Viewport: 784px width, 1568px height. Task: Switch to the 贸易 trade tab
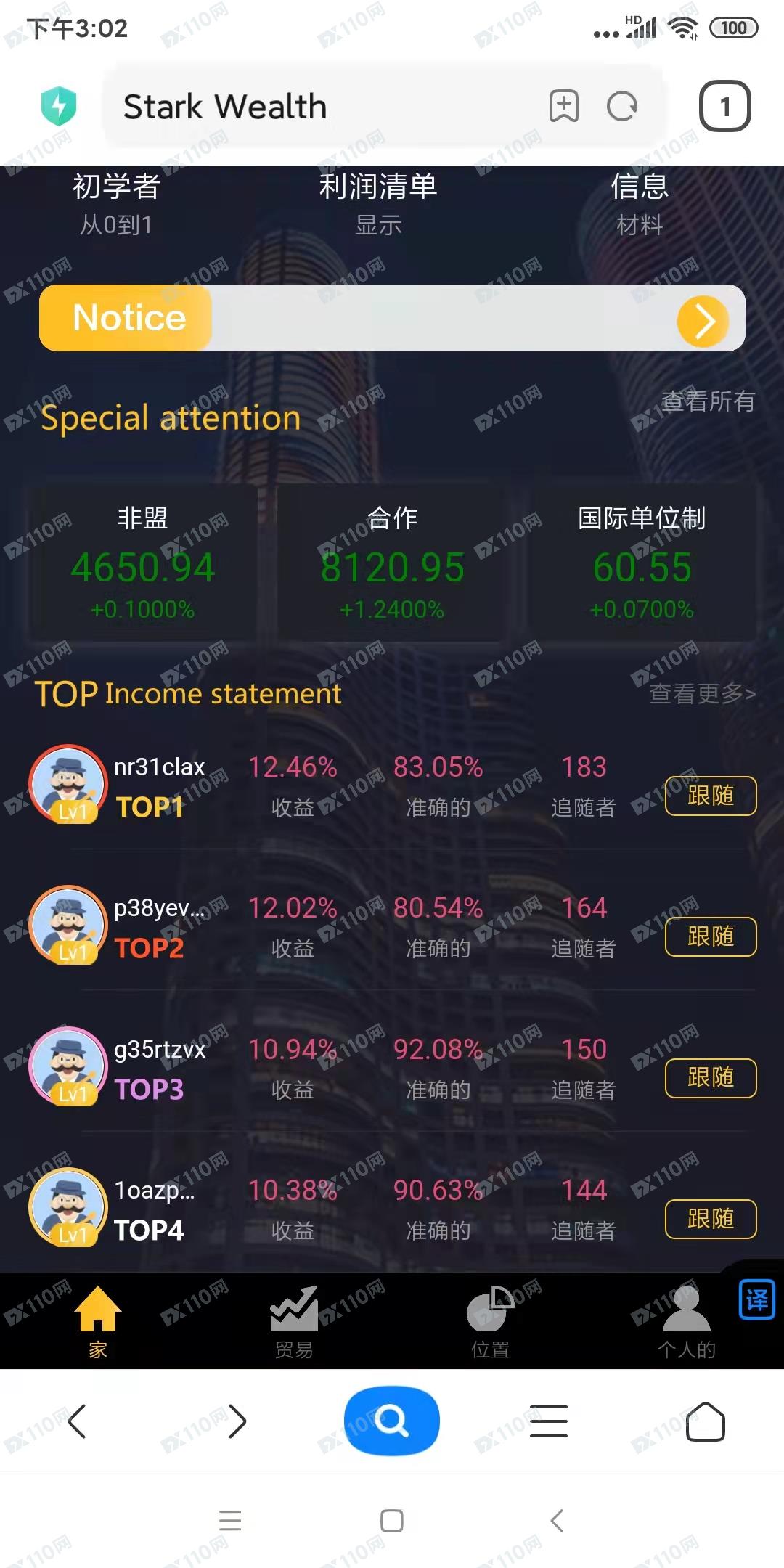coord(294,1321)
